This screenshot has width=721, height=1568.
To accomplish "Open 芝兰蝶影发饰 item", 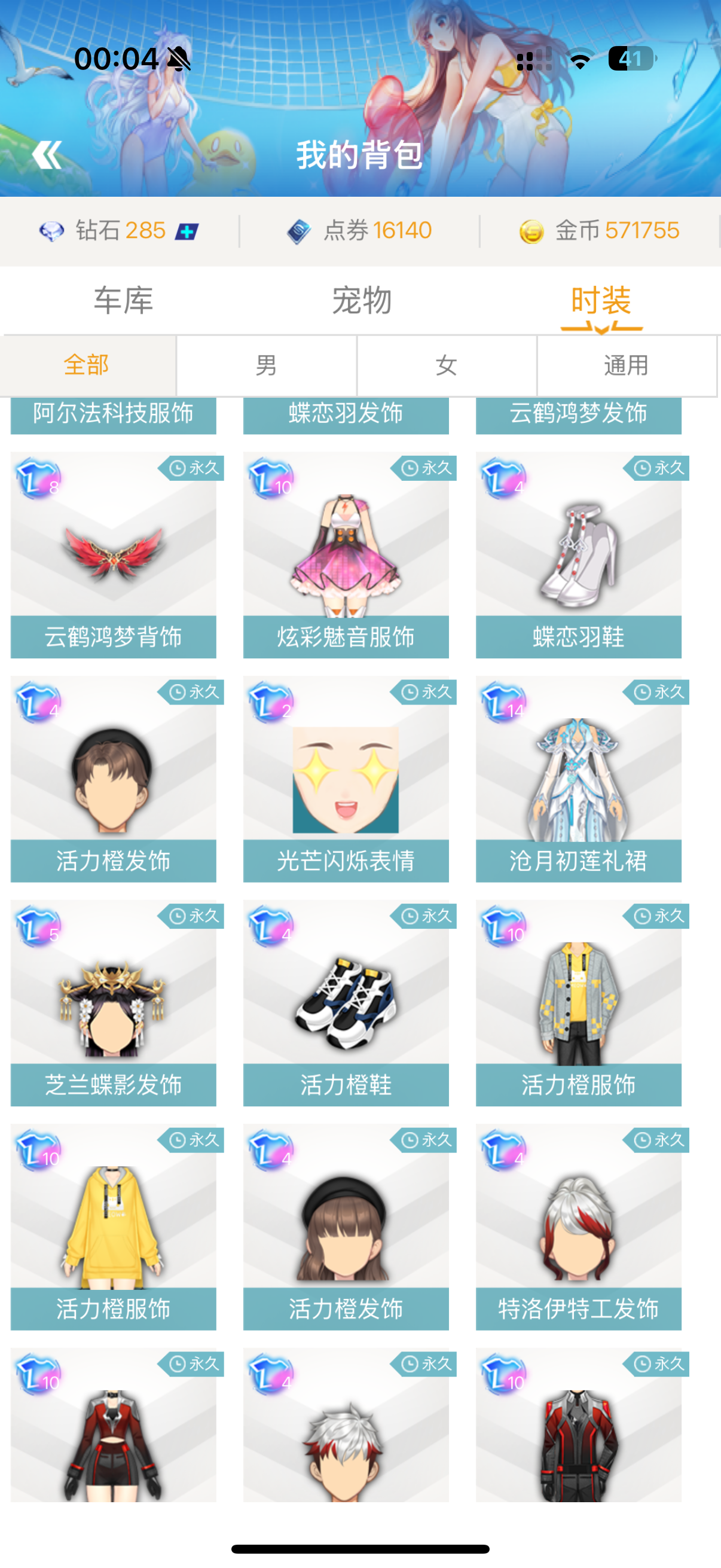I will pyautogui.click(x=113, y=1002).
